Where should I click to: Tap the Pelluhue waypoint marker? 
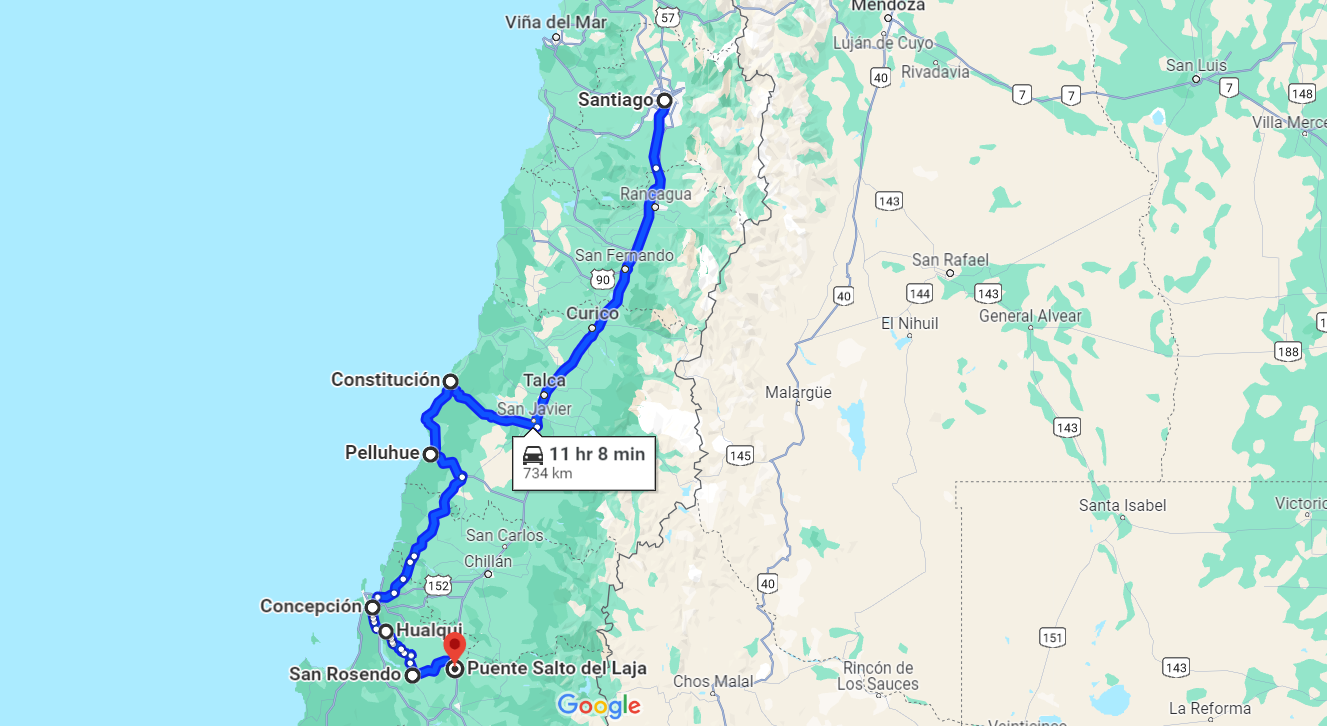pyautogui.click(x=430, y=454)
